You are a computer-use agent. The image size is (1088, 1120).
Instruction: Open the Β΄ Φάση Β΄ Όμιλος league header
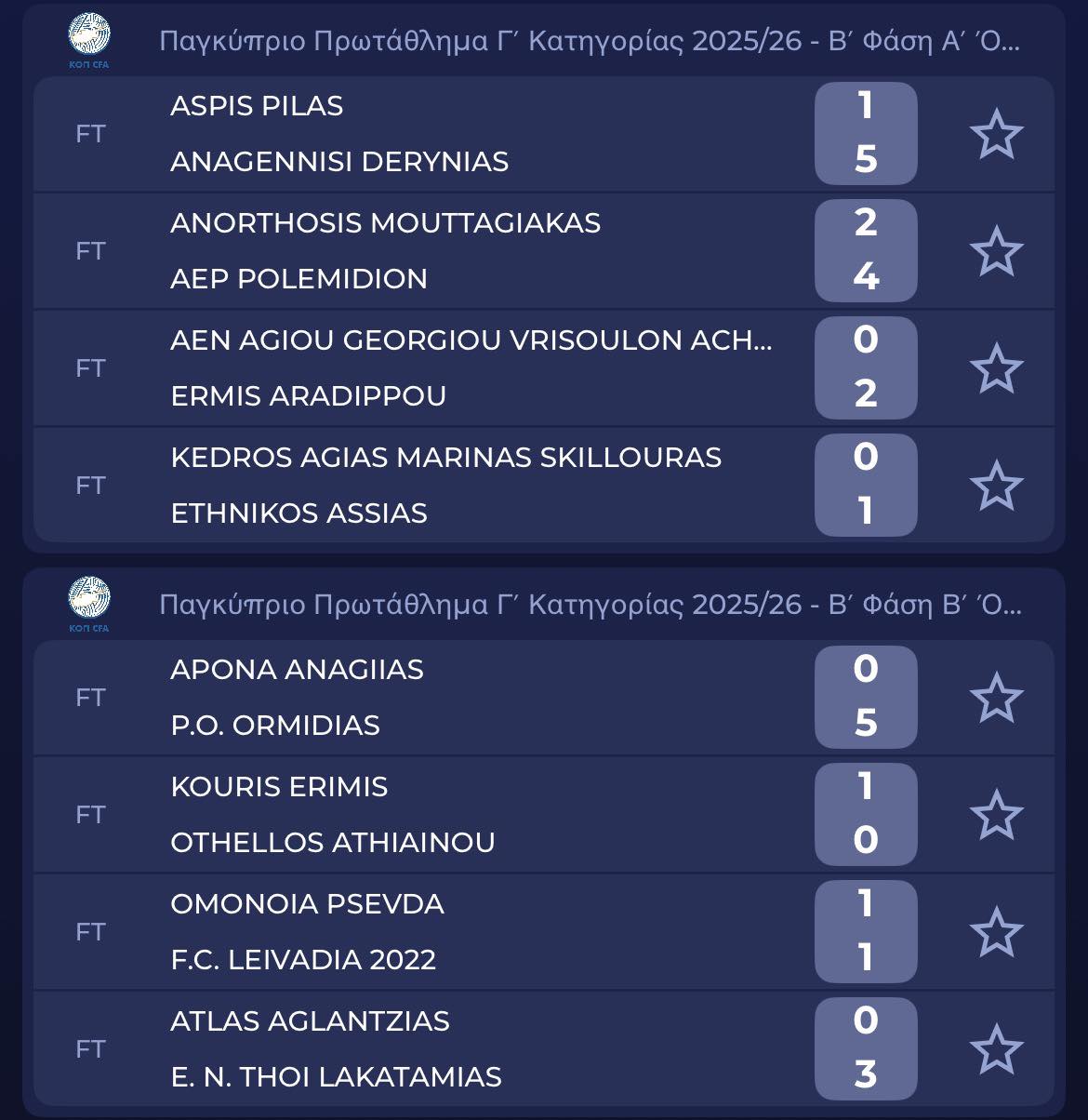click(x=589, y=605)
